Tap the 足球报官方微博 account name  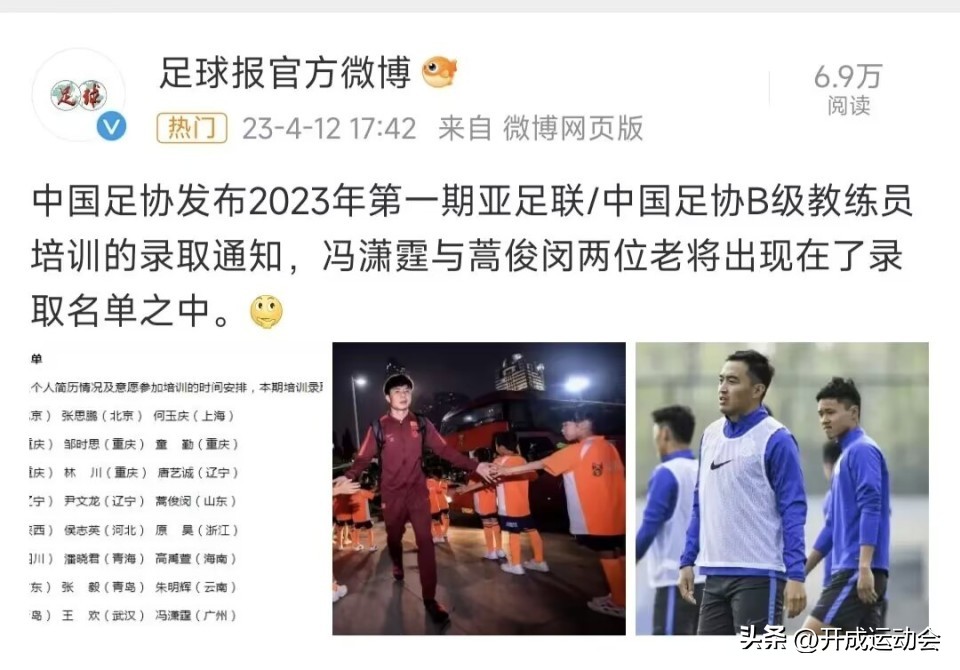point(285,73)
